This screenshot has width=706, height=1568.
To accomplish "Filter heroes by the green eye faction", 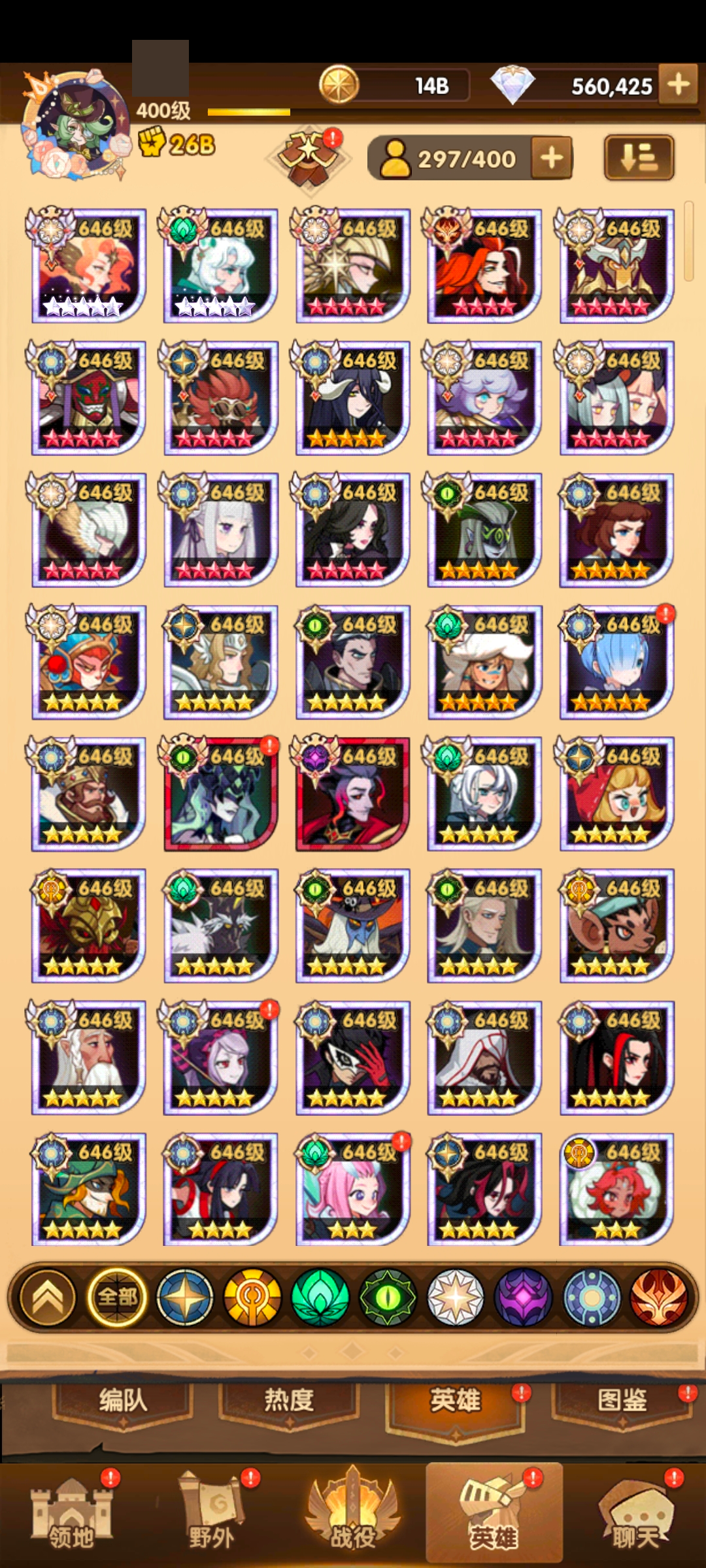I will click(x=388, y=1298).
